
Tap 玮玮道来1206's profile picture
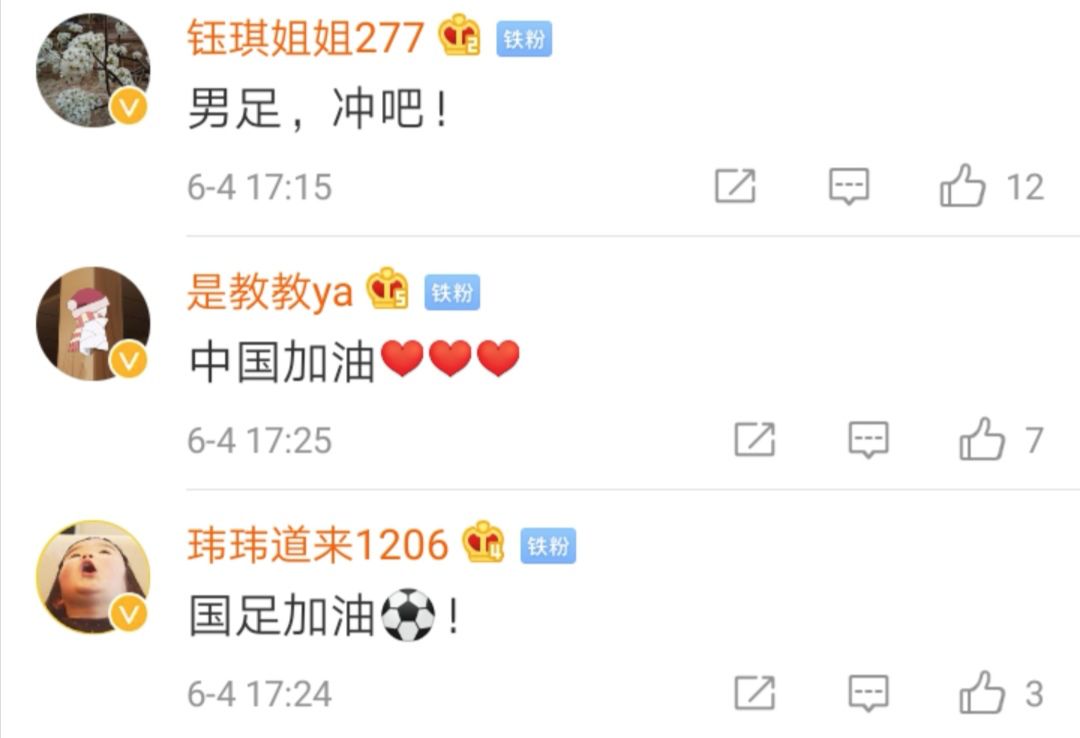(93, 576)
